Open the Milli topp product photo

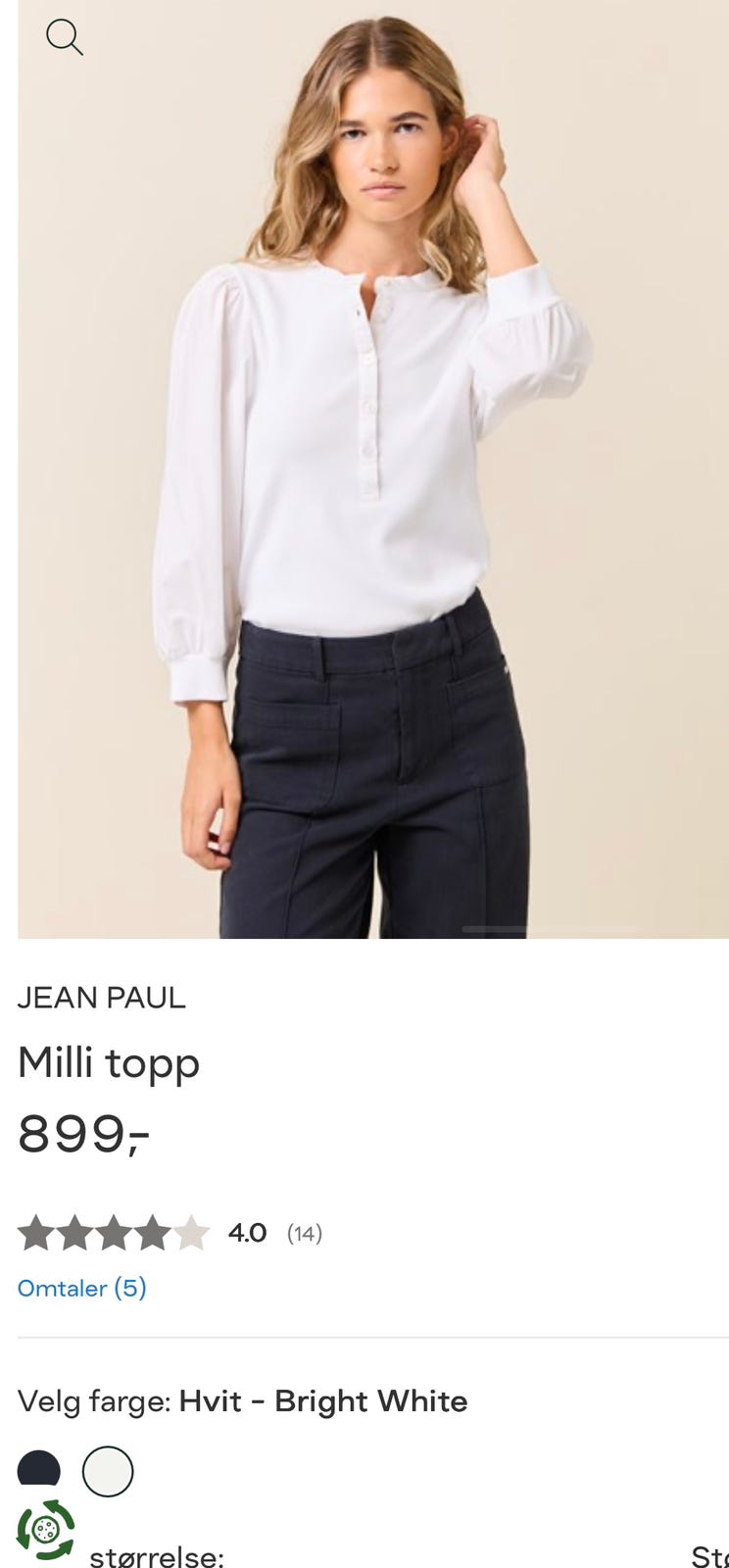pos(373,469)
